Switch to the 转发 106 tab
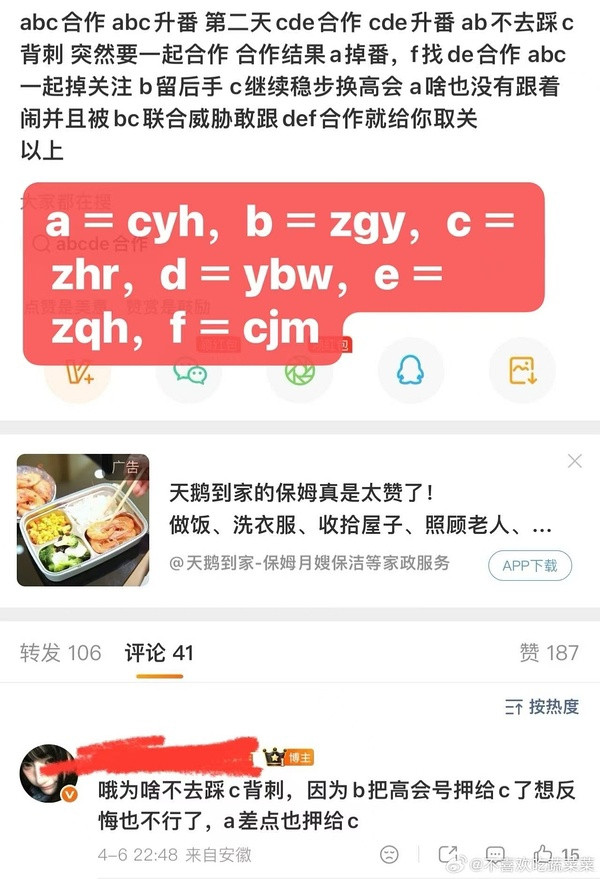 click(61, 653)
